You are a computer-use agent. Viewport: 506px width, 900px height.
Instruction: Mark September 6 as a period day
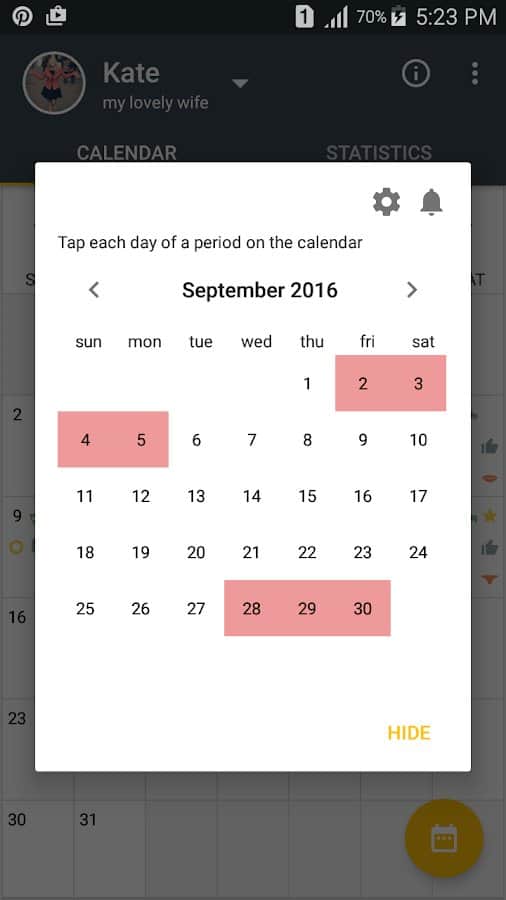(x=196, y=440)
